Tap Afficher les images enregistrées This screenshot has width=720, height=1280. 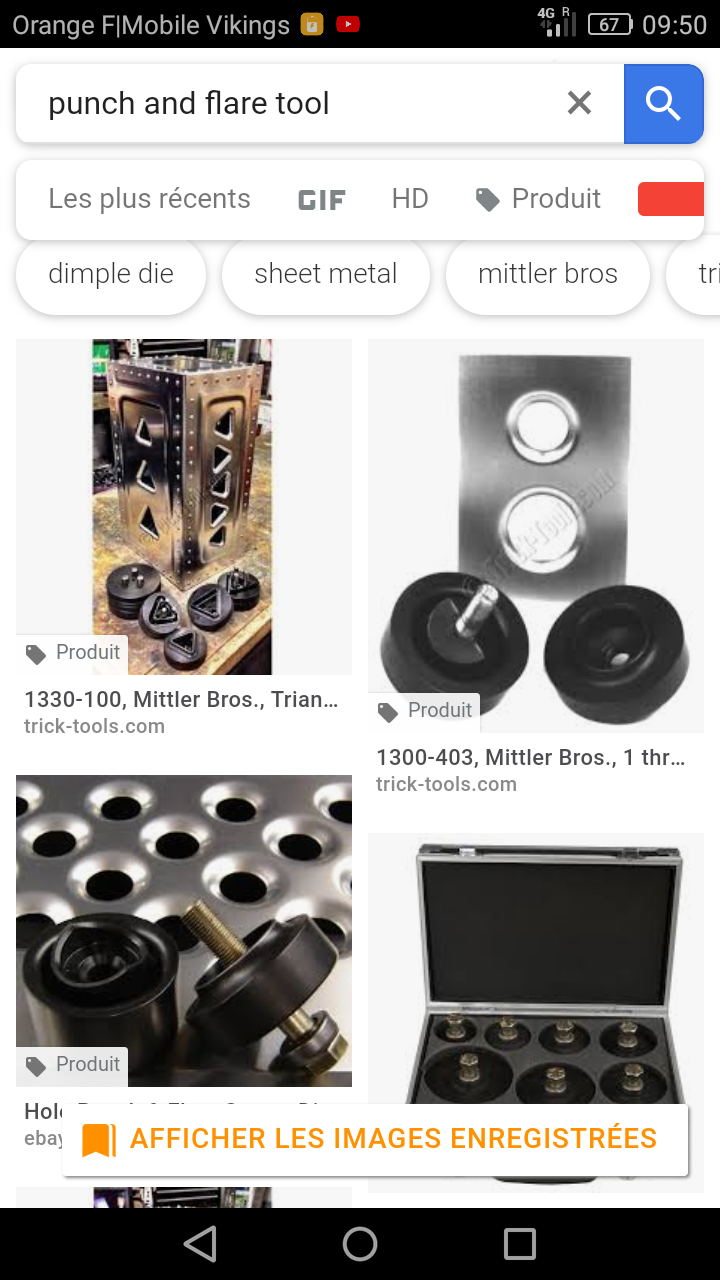pyautogui.click(x=375, y=1139)
